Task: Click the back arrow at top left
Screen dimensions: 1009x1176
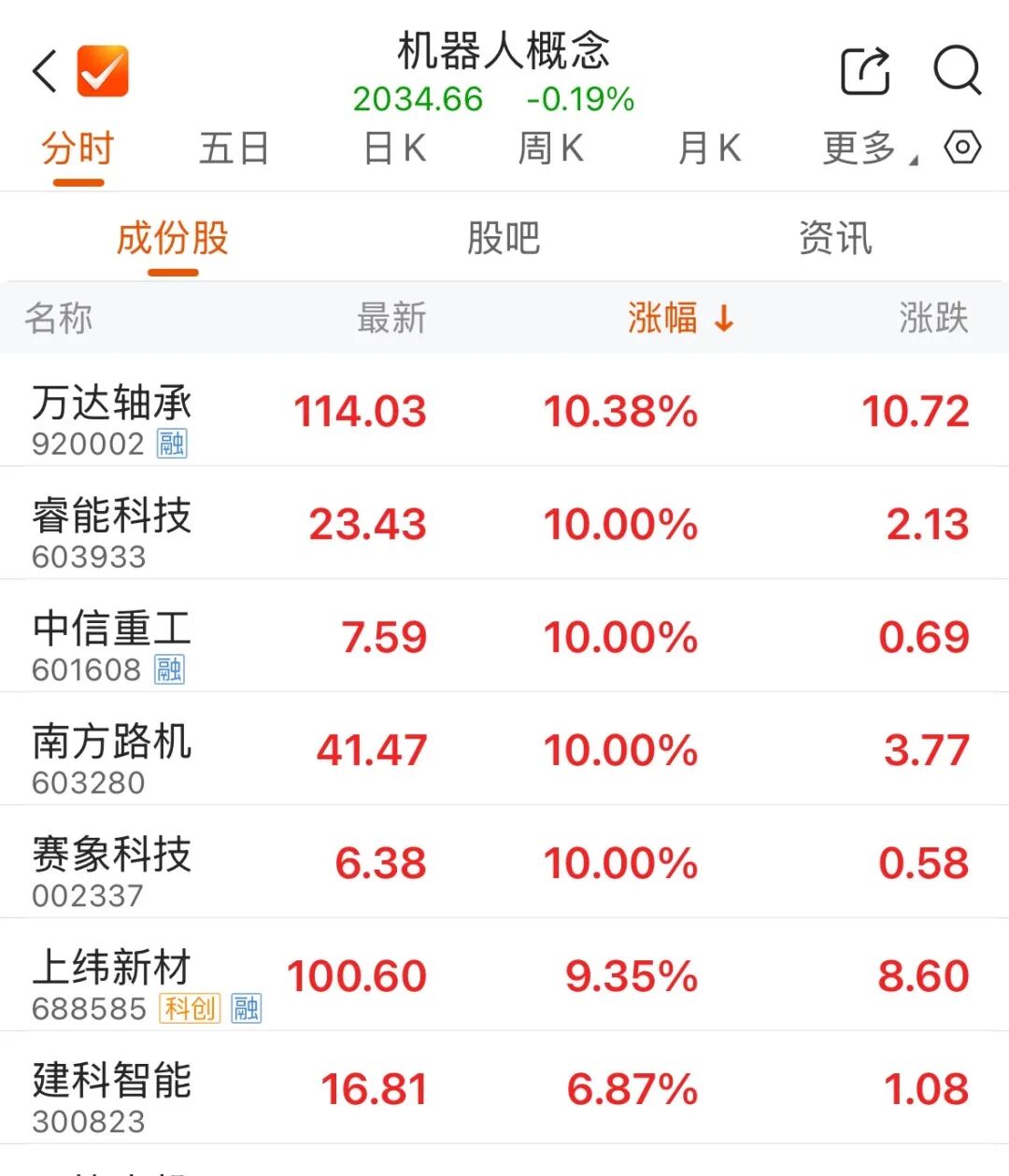Action: [44, 72]
